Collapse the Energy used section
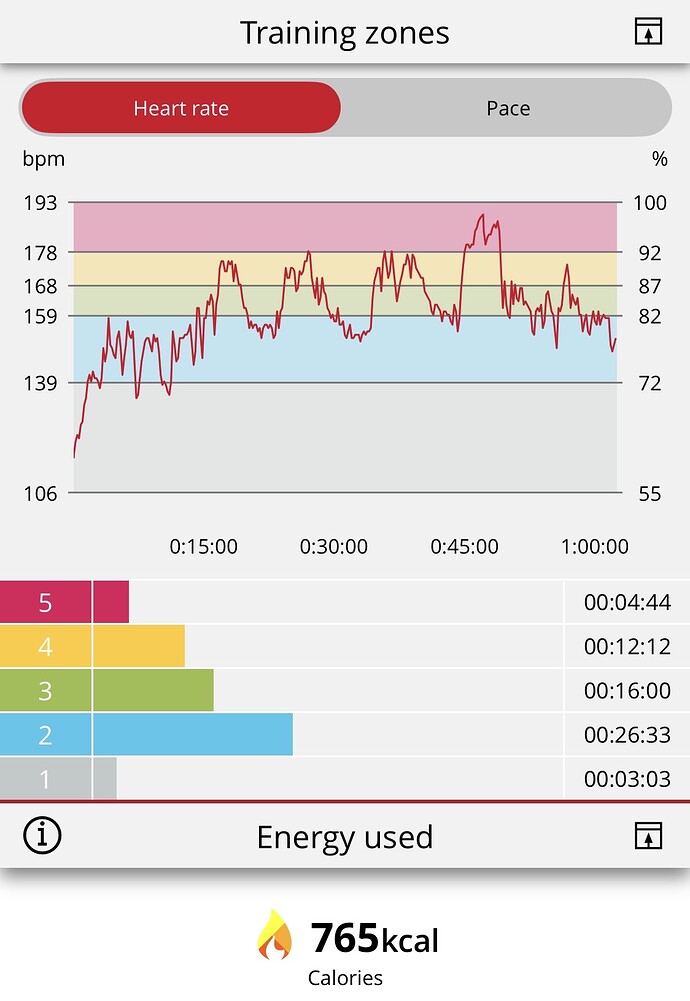Viewport: 690px width, 1001px height. (x=649, y=836)
